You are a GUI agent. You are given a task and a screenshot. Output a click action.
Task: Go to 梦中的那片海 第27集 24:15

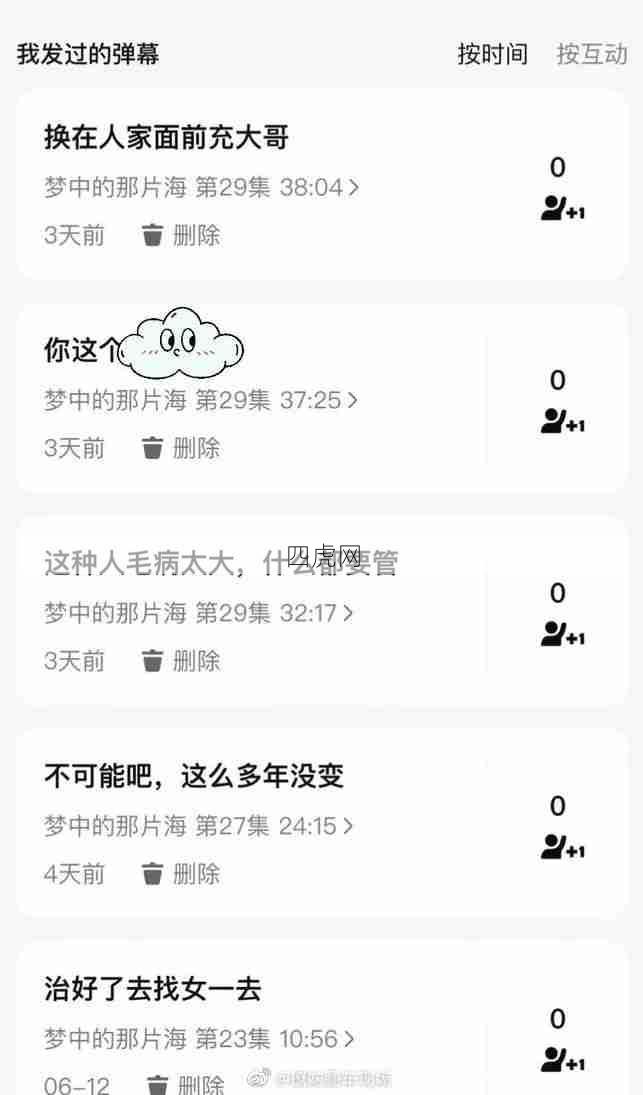(199, 826)
